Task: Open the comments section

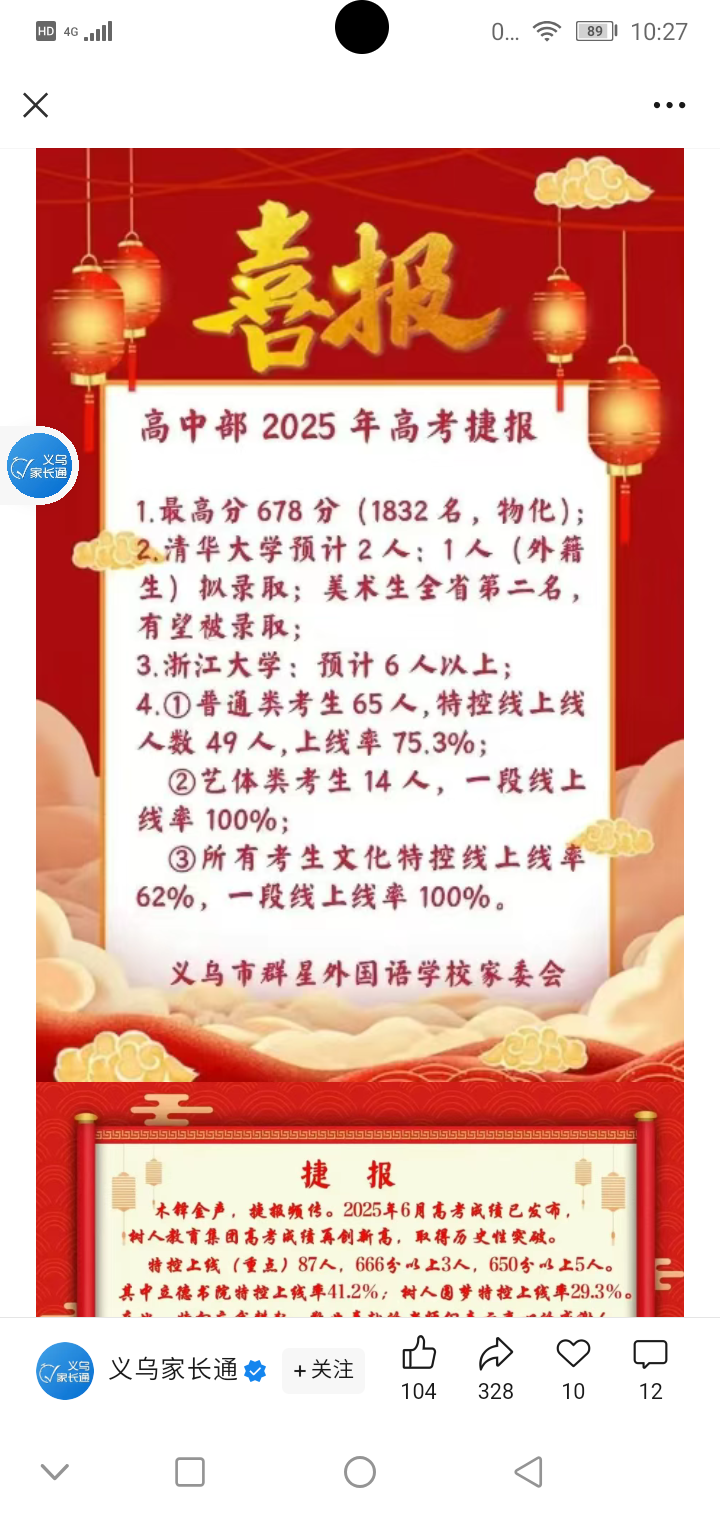Action: [x=650, y=1356]
